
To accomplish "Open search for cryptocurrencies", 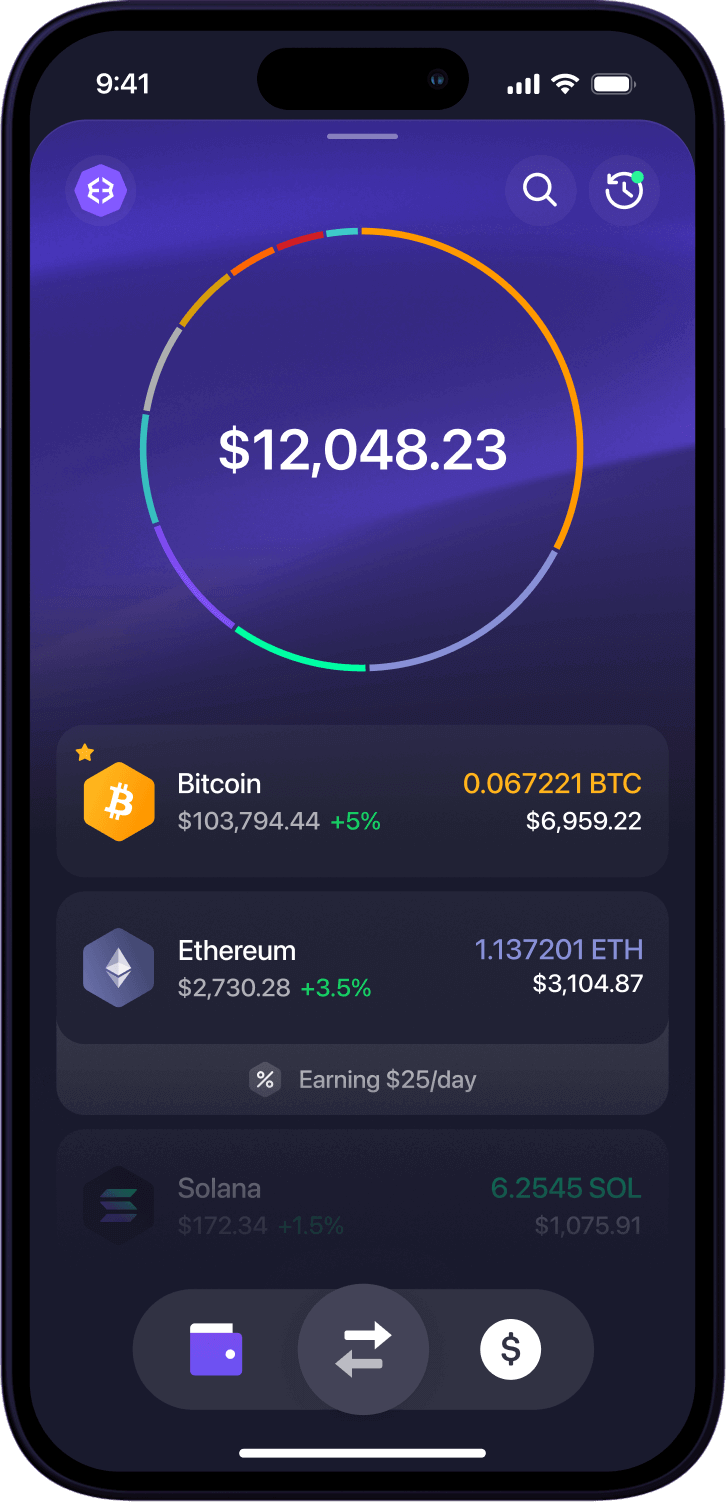I will click(x=539, y=190).
